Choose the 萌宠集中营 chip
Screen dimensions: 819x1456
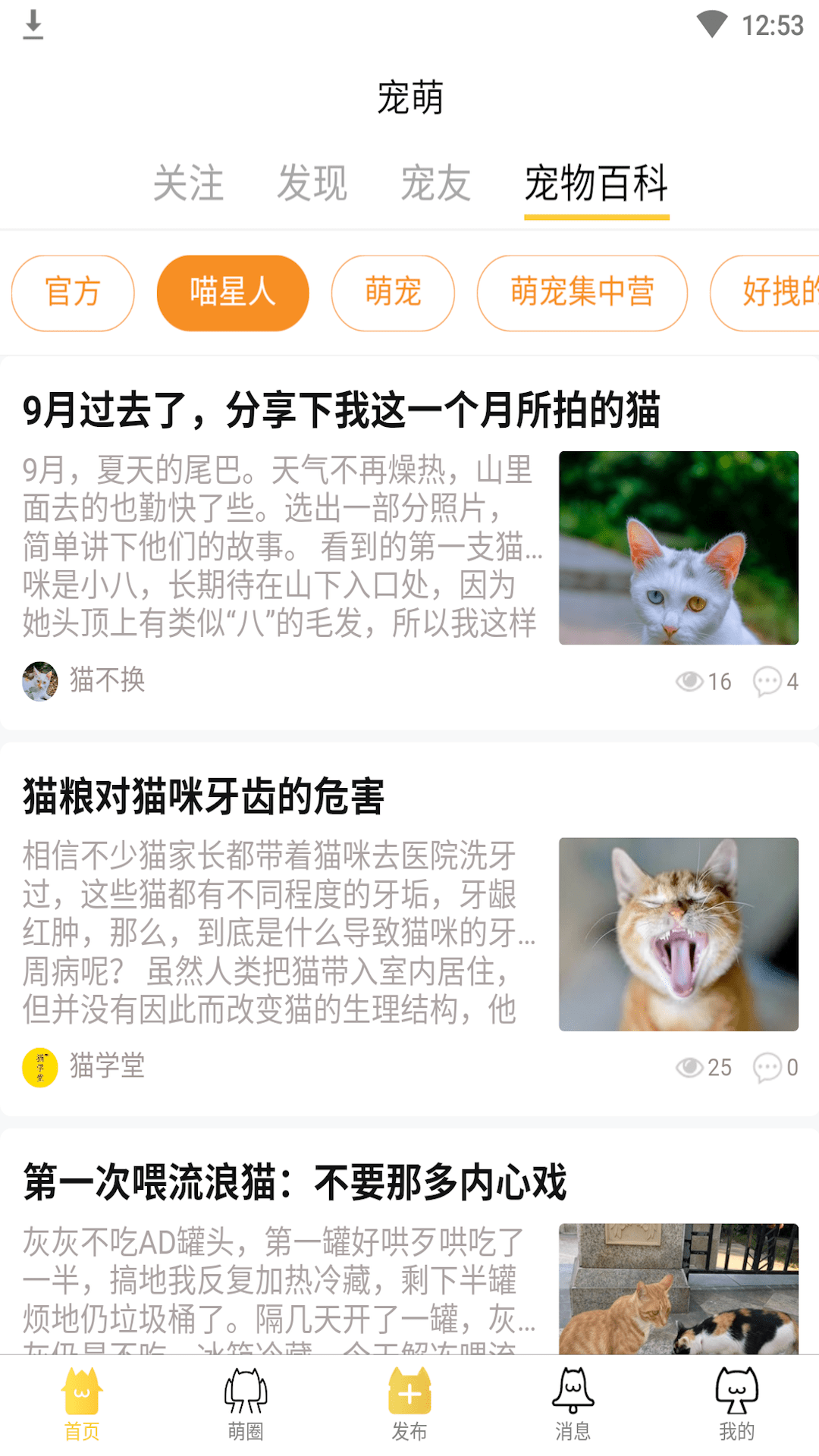582,293
